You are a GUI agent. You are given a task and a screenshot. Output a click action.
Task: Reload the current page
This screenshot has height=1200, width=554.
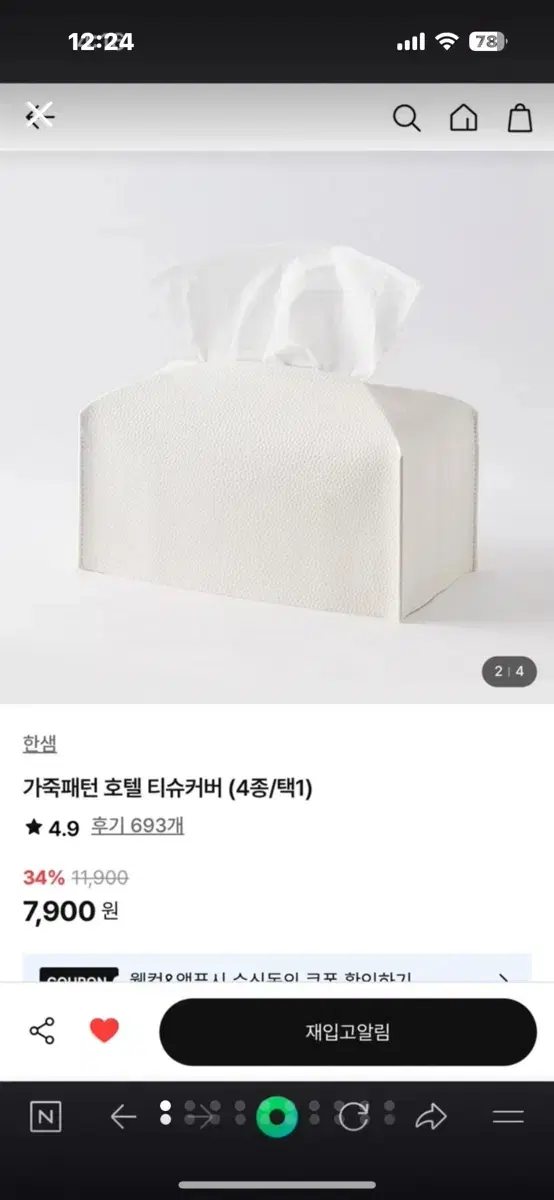(353, 1117)
